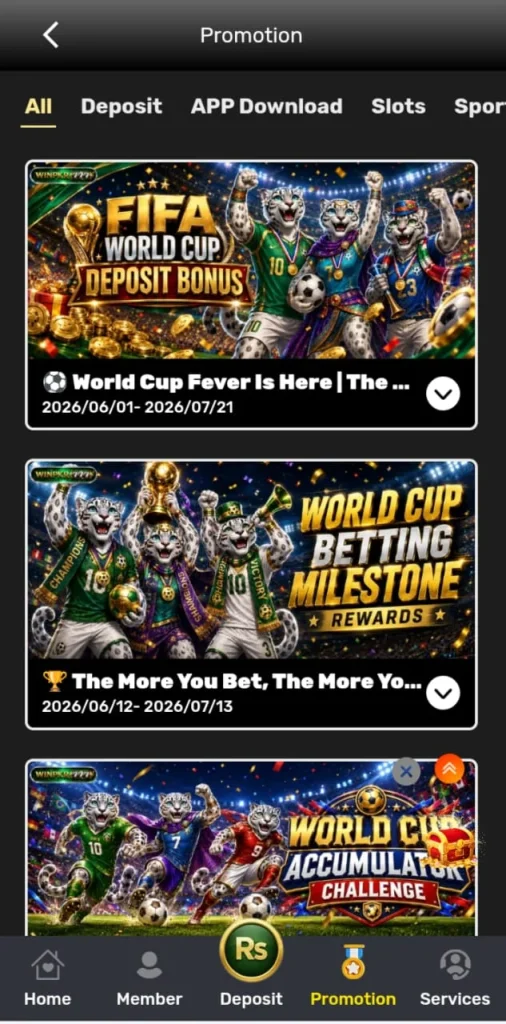Open the World Cup Accumulator Challenge banner
The height and width of the screenshot is (1024, 506).
click(251, 848)
